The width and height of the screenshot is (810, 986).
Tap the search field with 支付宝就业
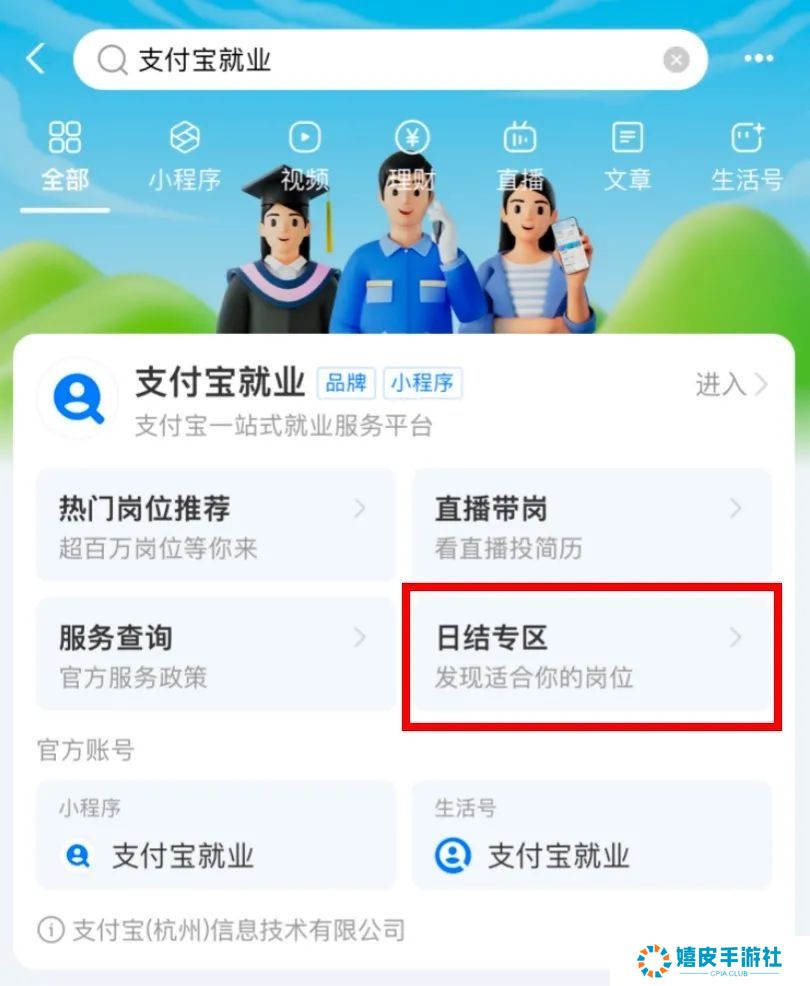(380, 60)
